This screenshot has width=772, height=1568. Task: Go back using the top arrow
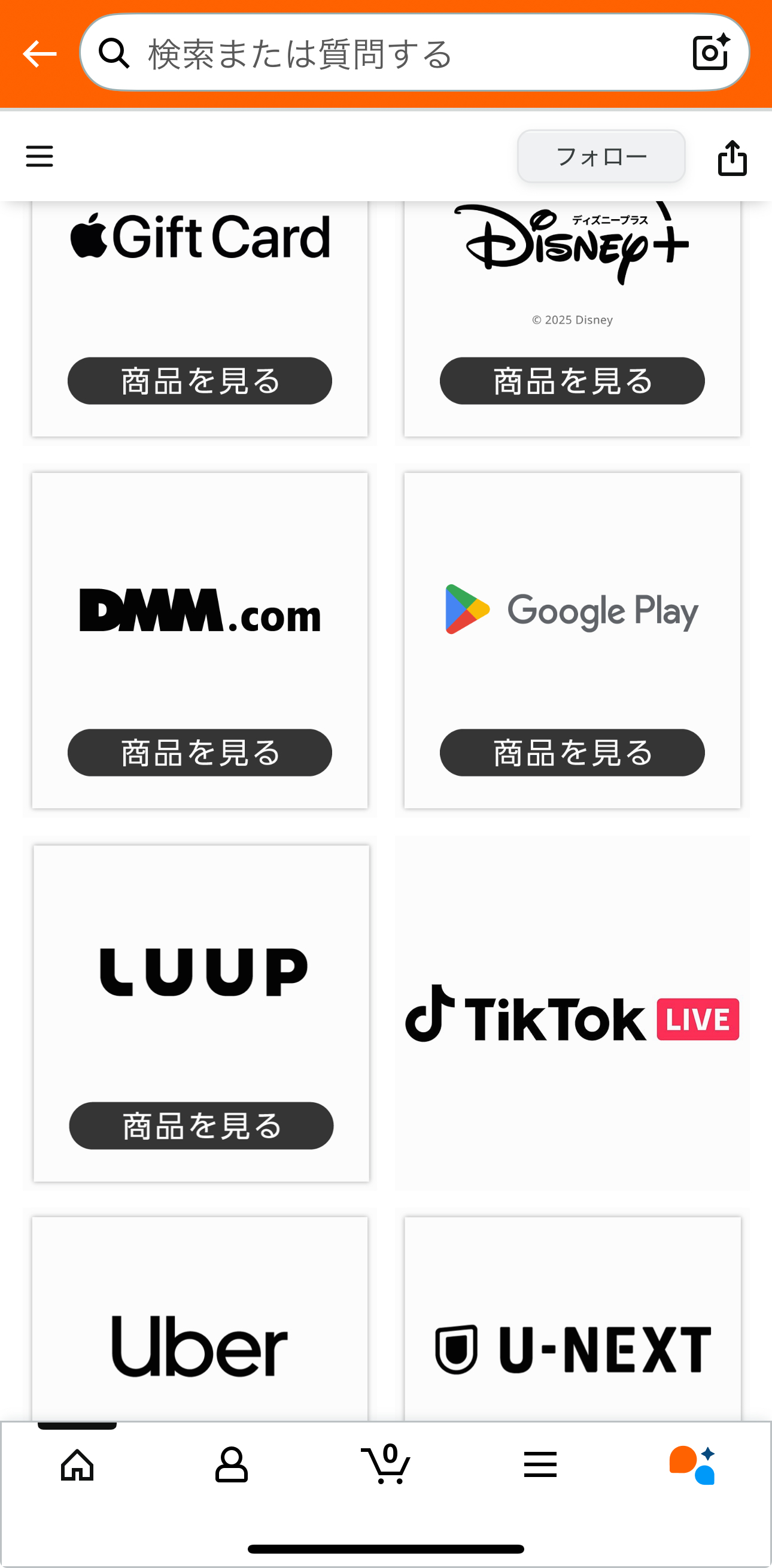(39, 53)
